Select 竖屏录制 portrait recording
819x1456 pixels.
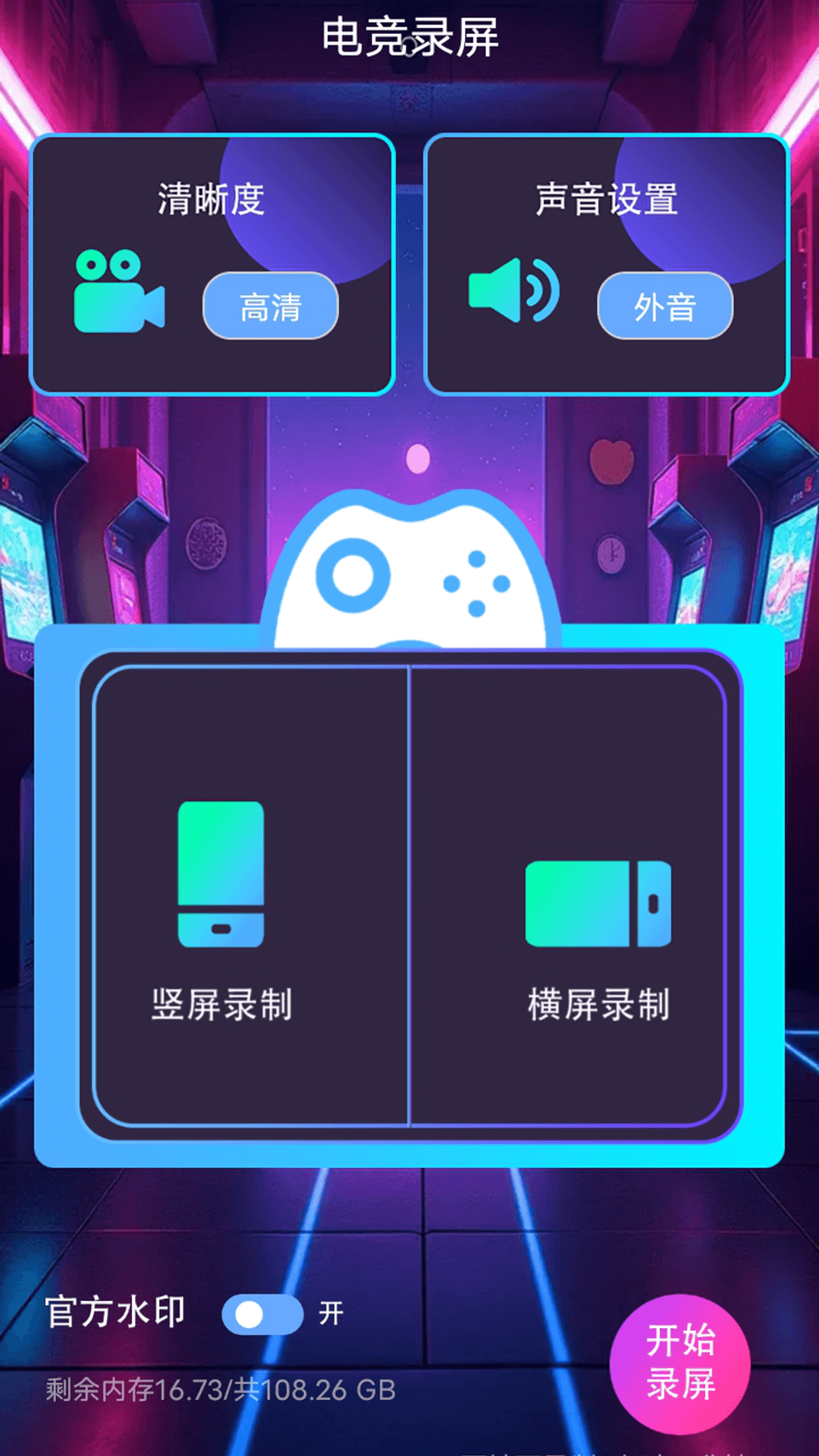point(252,896)
